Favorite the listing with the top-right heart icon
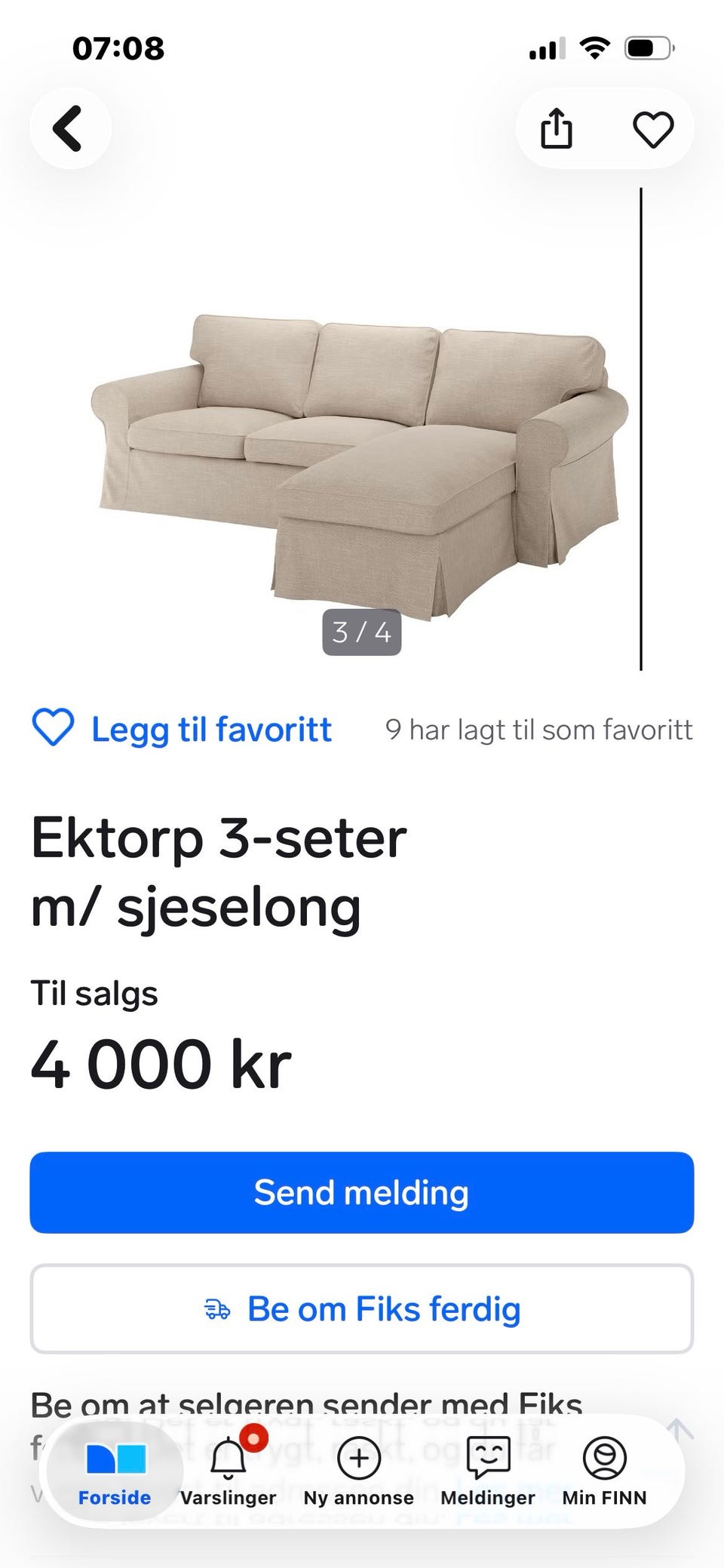This screenshot has width=724, height=1568. point(652,129)
